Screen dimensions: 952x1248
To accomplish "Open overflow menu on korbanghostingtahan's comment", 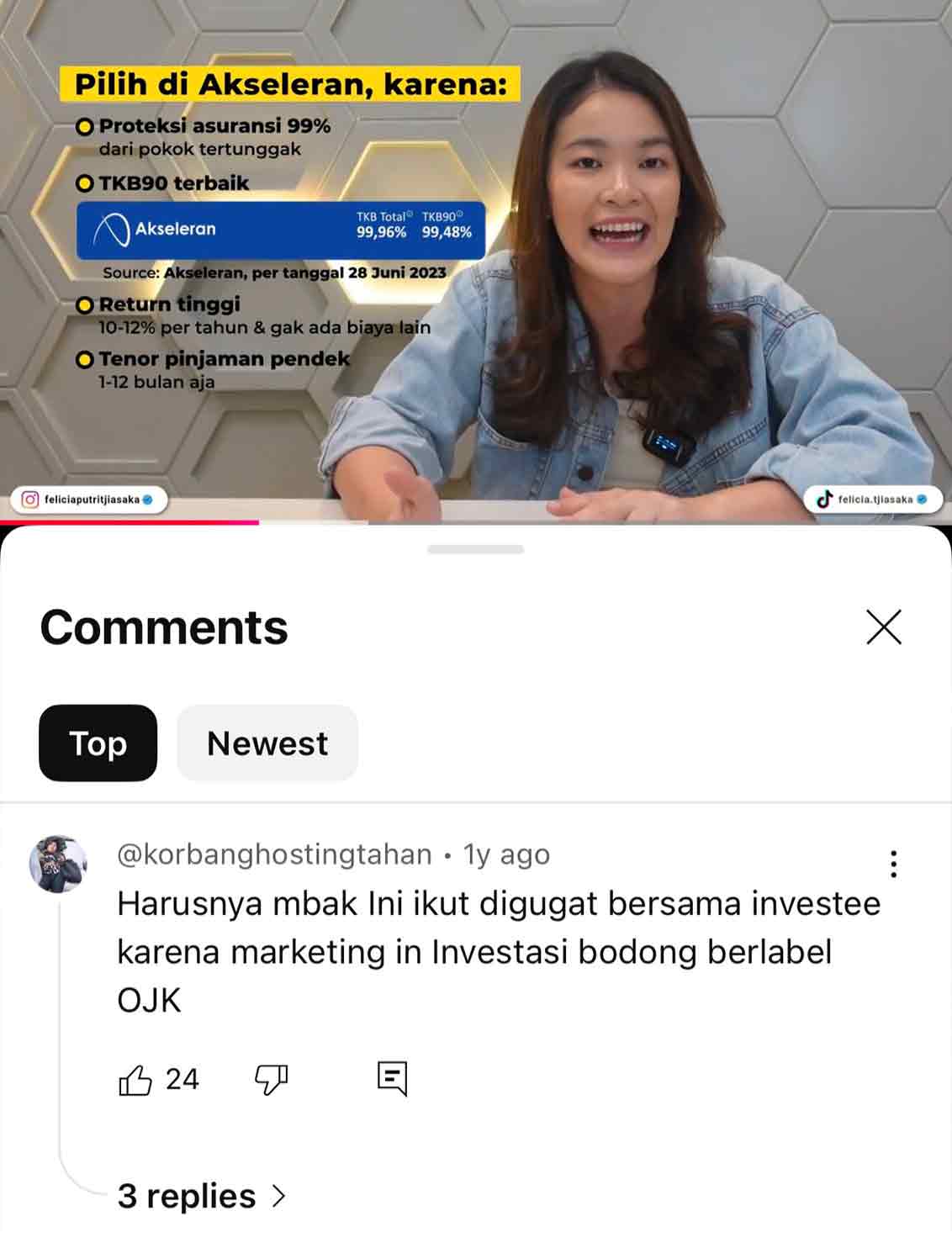I will [x=893, y=864].
